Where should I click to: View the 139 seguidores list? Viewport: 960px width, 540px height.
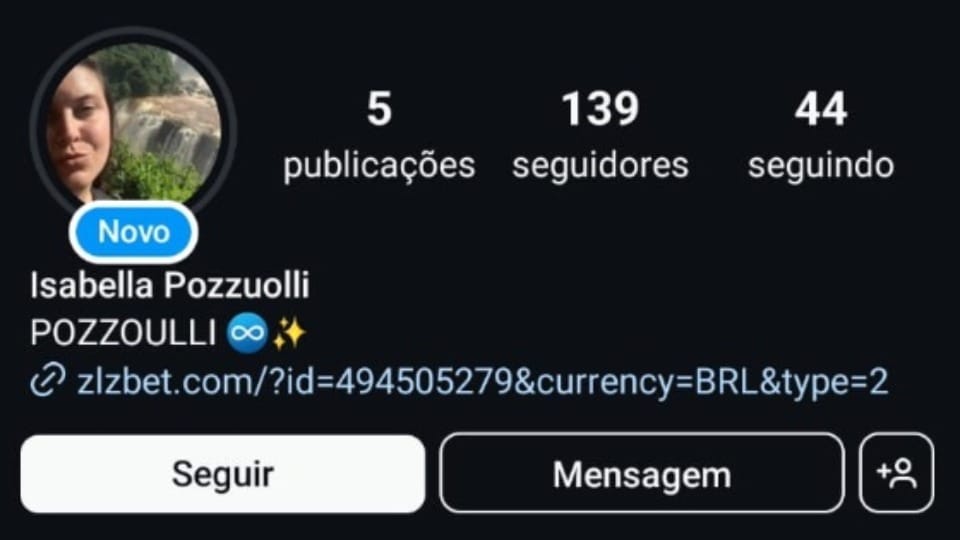click(x=600, y=135)
